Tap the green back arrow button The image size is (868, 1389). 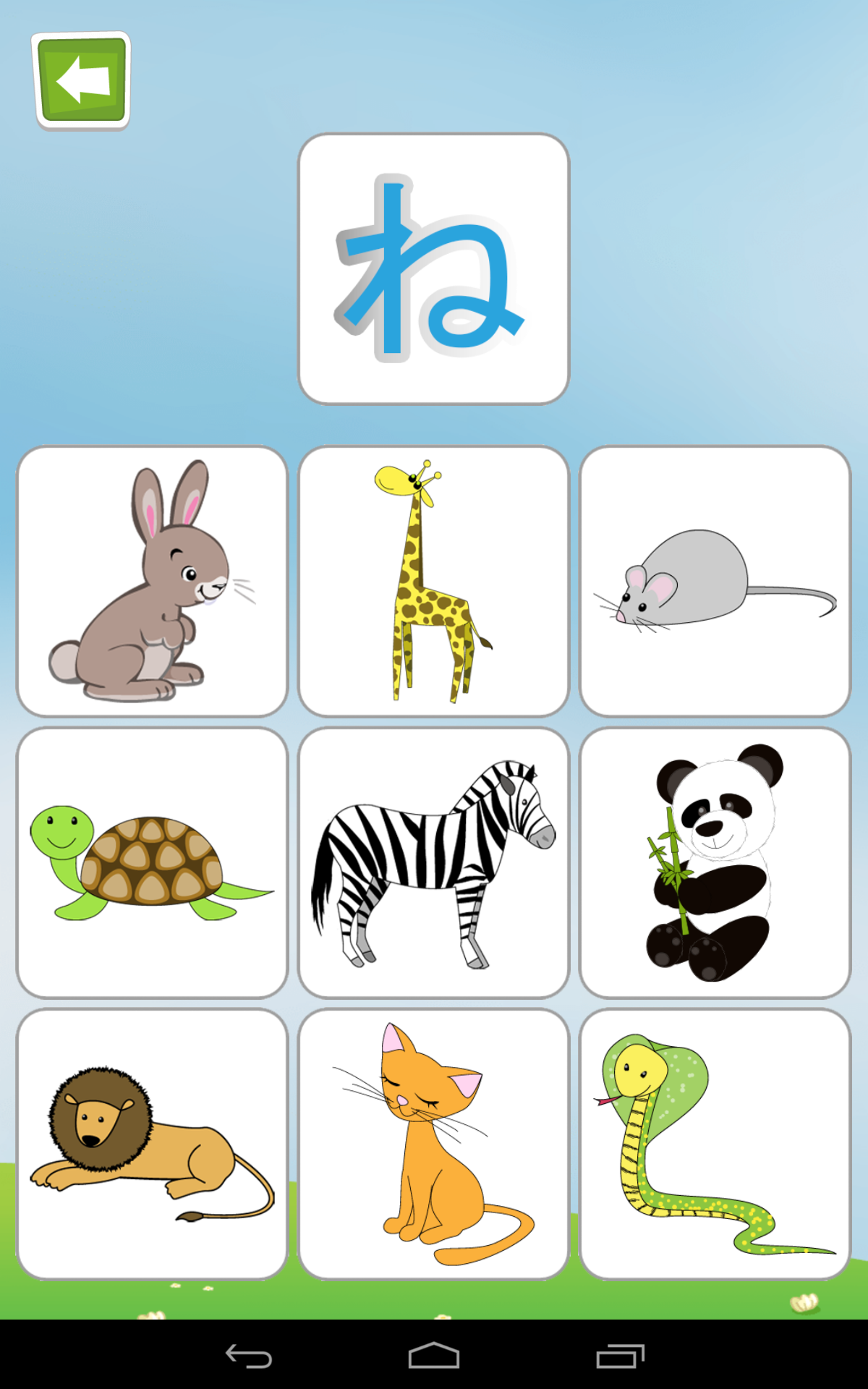pos(81,80)
